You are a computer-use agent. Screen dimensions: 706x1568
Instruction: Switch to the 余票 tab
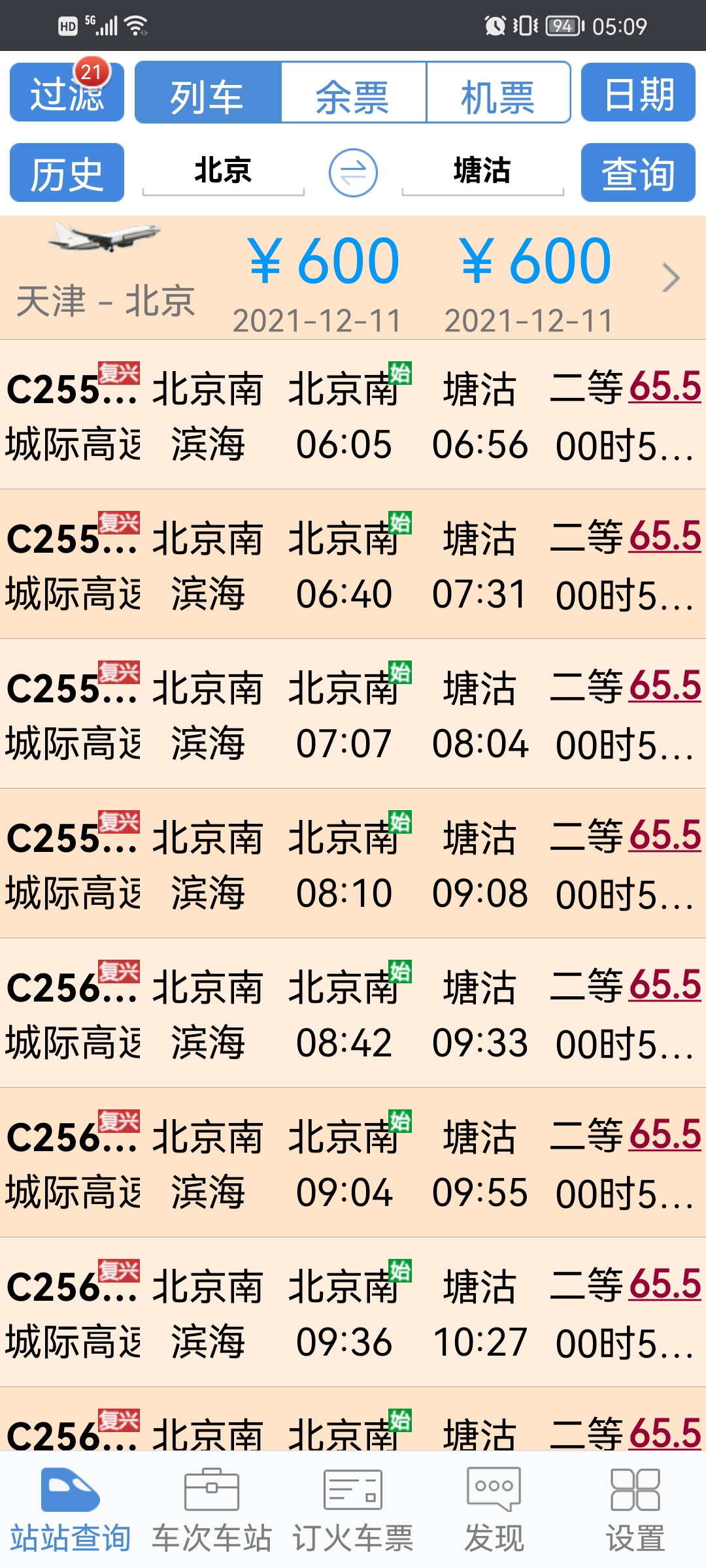tap(353, 93)
